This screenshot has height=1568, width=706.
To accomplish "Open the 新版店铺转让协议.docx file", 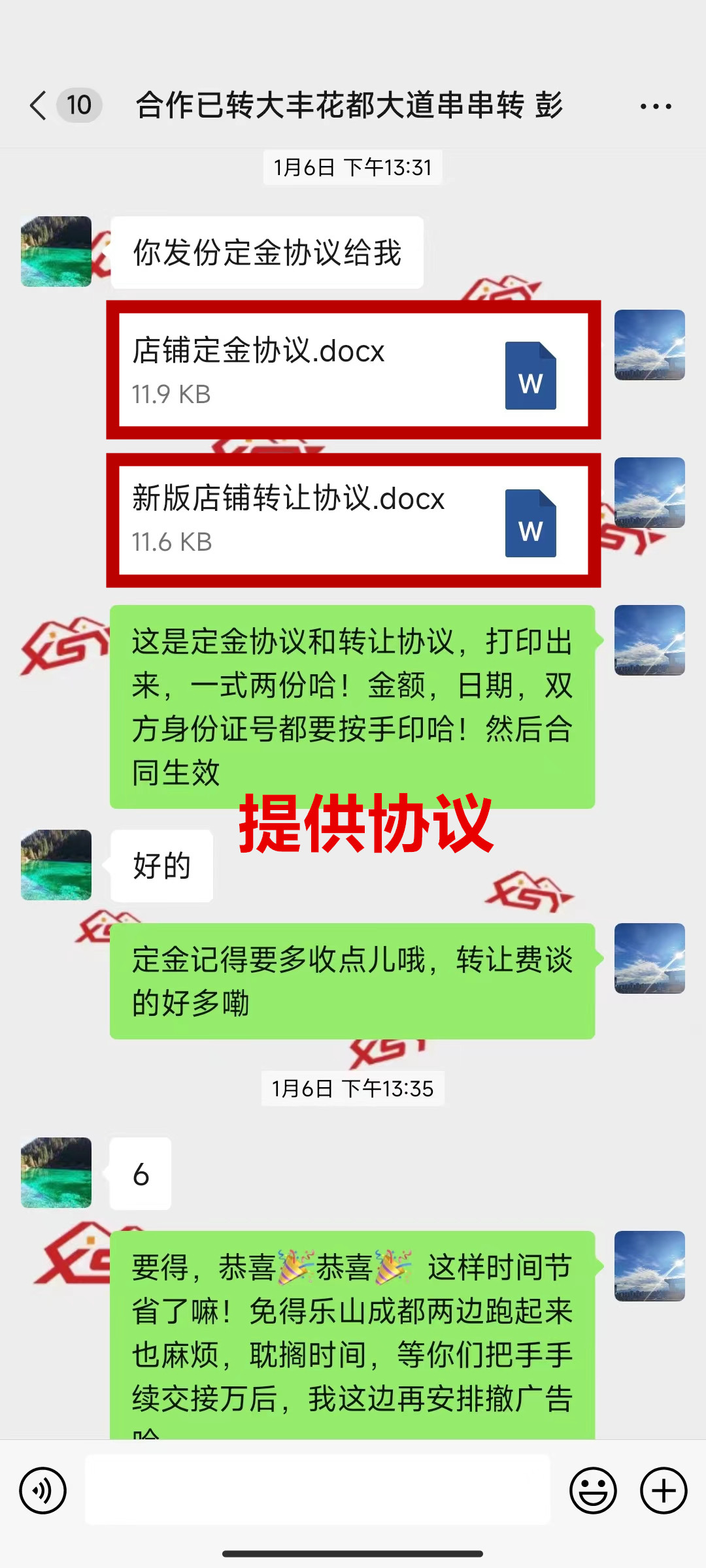I will point(353,520).
